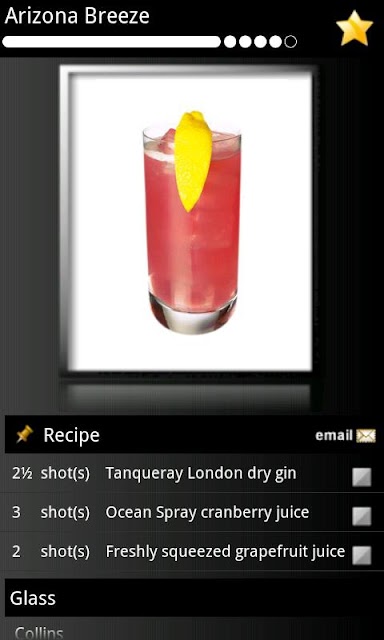Check the Tanqueray London dry gin box
The image size is (384, 640).
point(362,477)
